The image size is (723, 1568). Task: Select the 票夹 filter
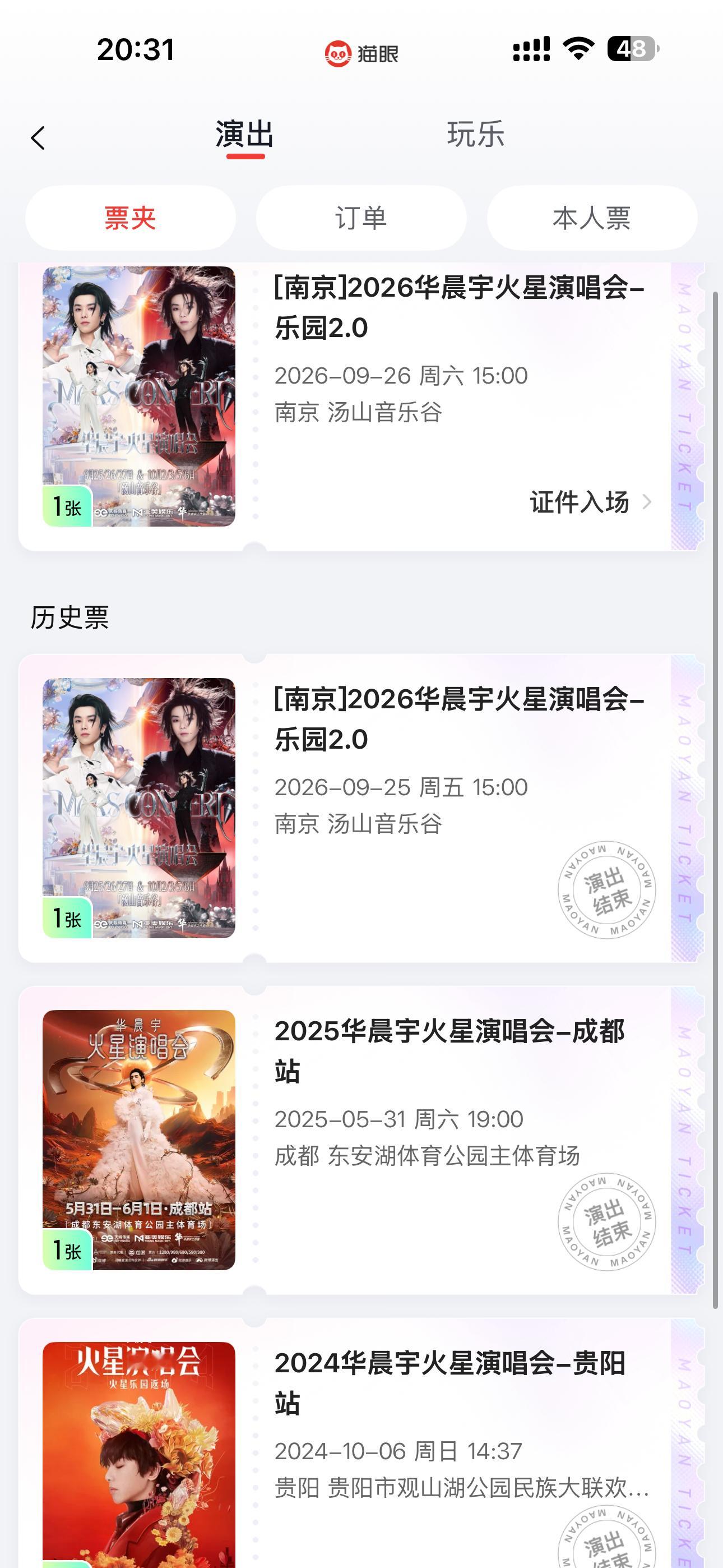(x=130, y=217)
